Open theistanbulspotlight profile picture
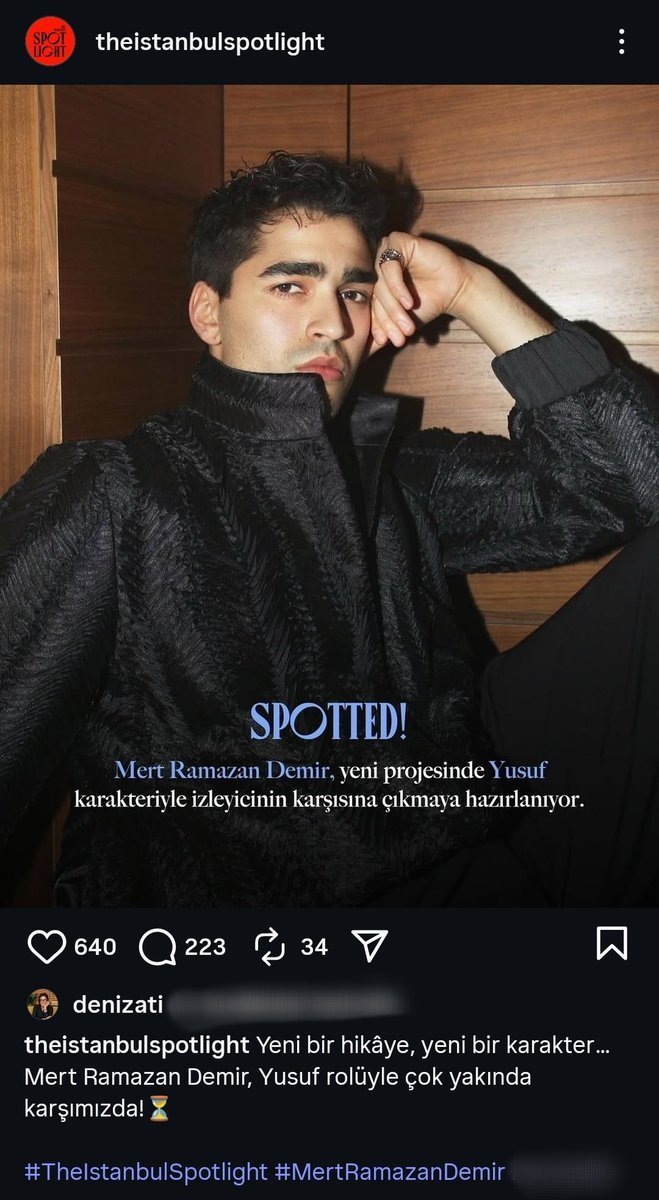The image size is (659, 1200). point(50,42)
